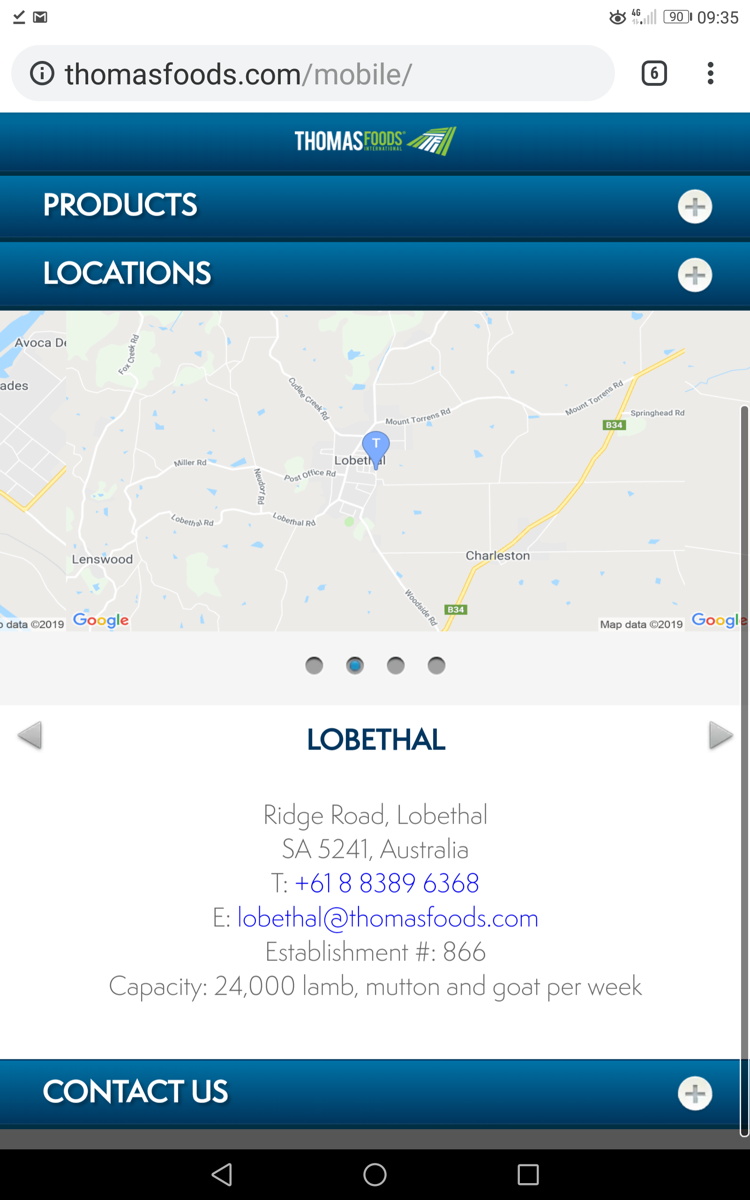
Task: Expand the Products section
Action: point(694,207)
